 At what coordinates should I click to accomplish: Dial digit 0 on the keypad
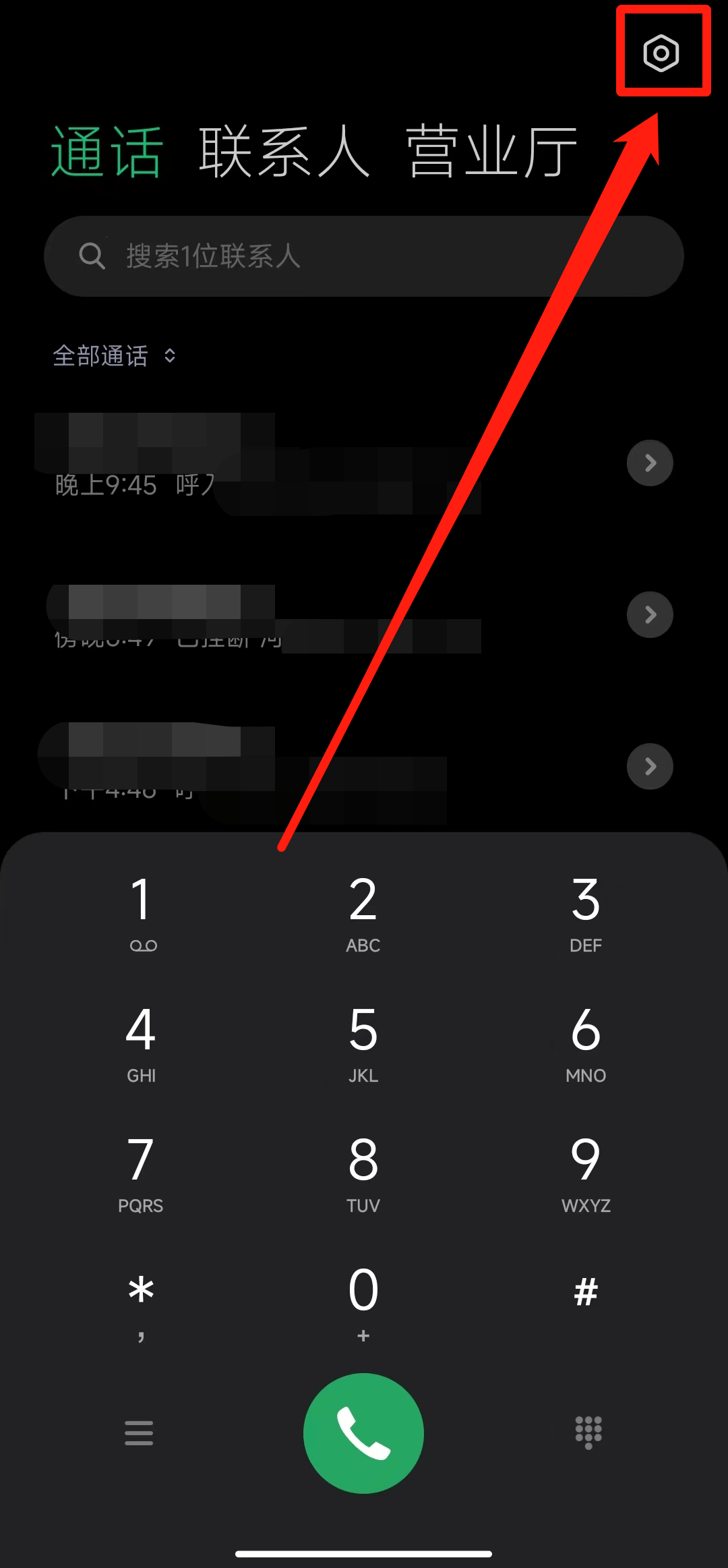[363, 1302]
